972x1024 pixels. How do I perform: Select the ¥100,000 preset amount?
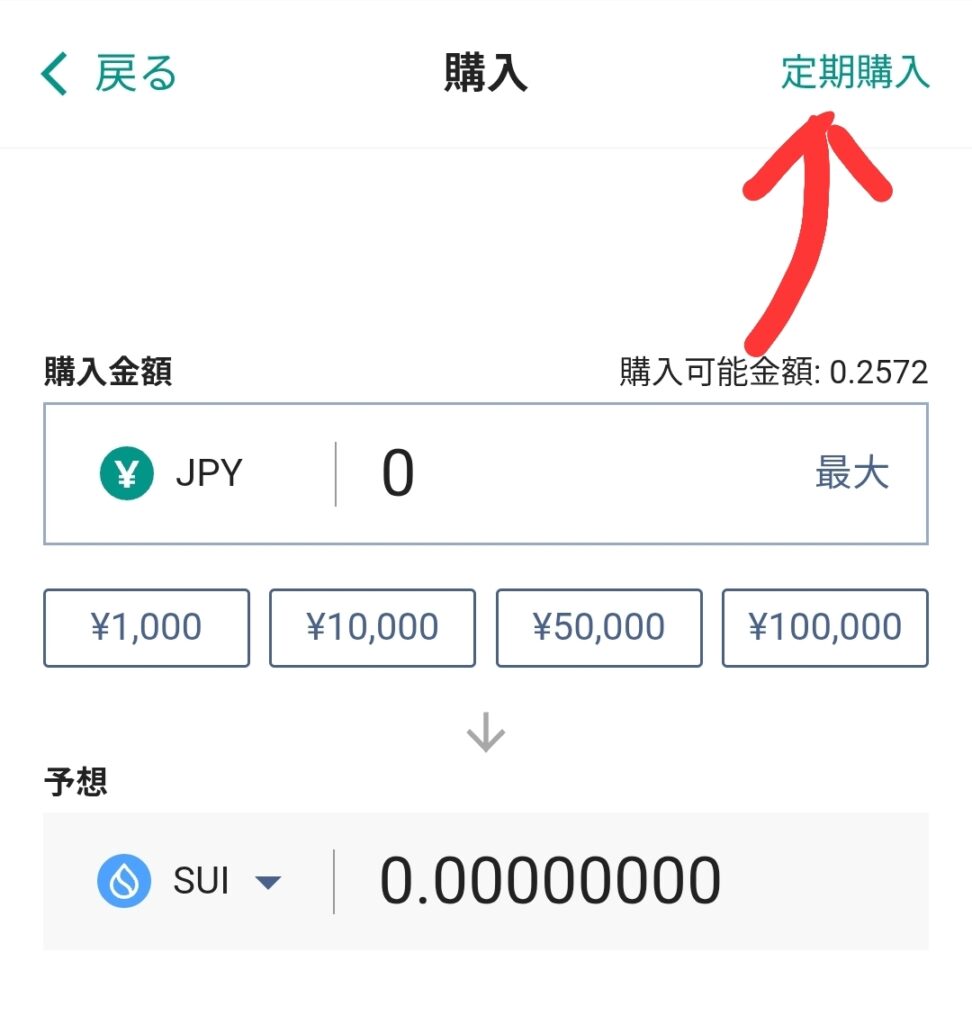pyautogui.click(x=825, y=628)
